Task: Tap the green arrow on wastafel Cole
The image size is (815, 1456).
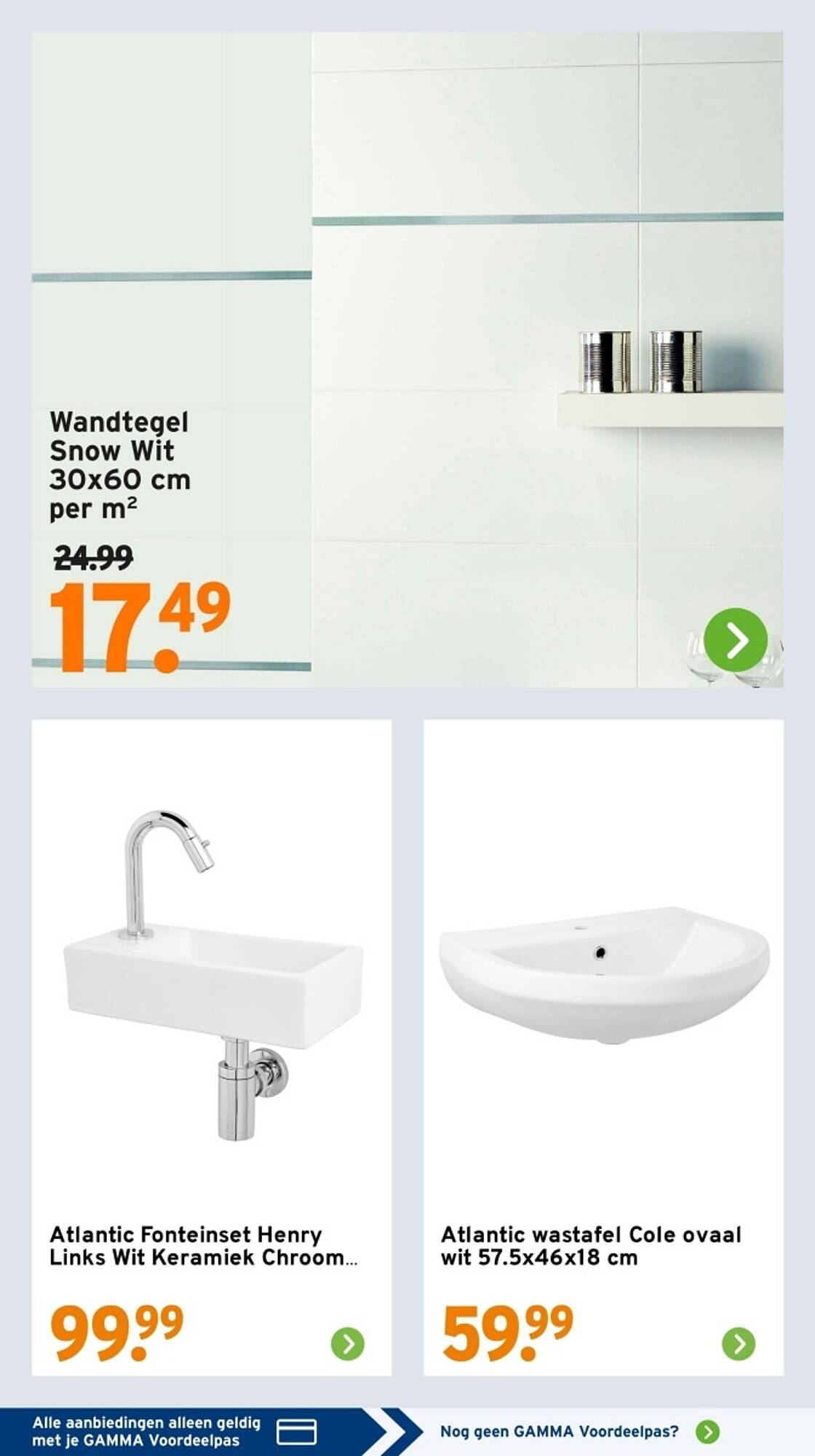Action: [x=739, y=1344]
